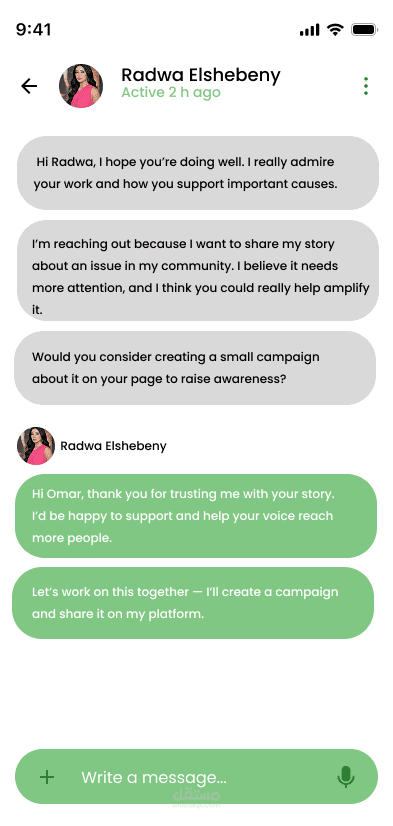Tap the microphone voice message icon

tap(346, 776)
